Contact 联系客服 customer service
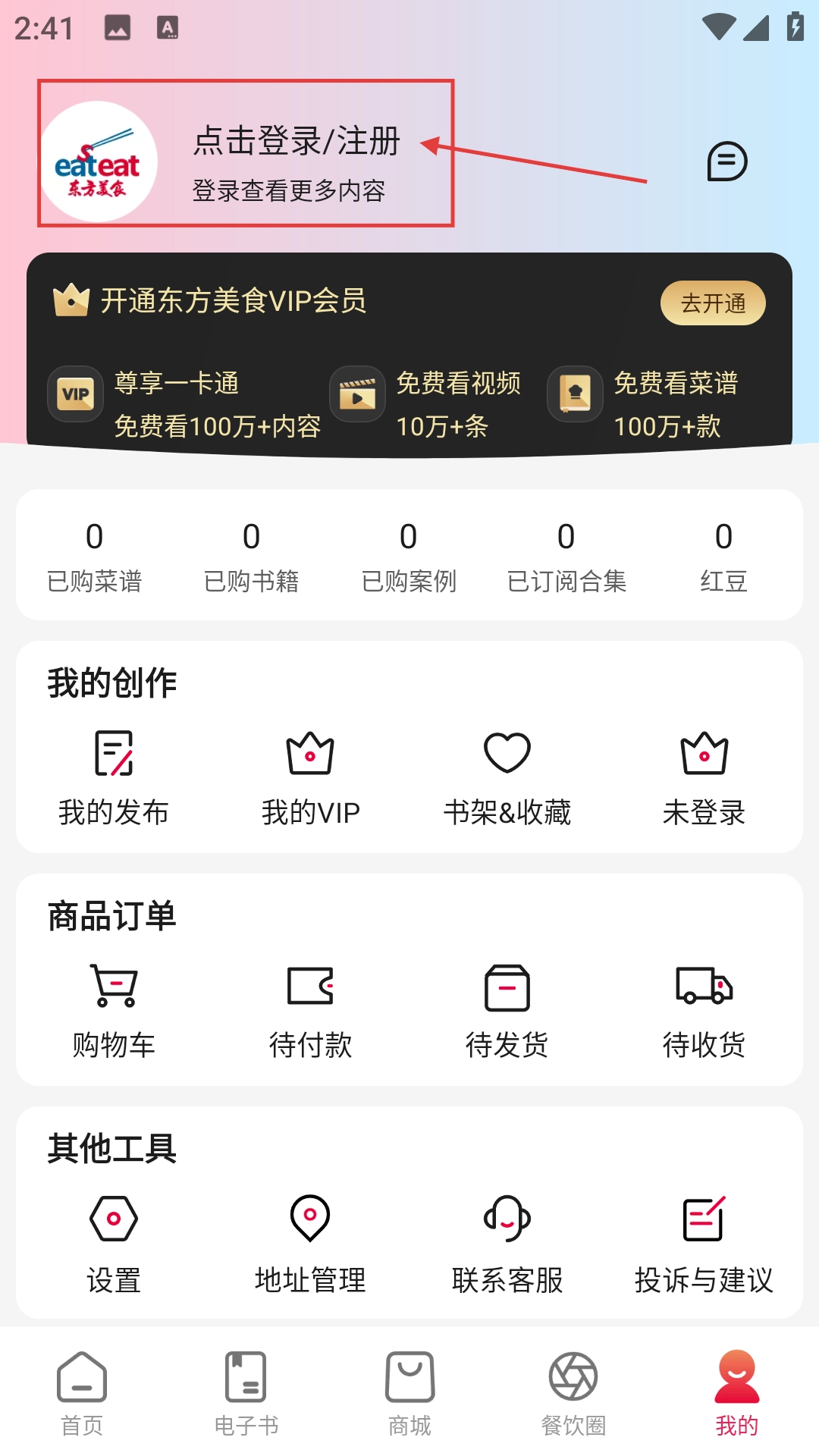This screenshot has width=819, height=1456. (x=507, y=1244)
